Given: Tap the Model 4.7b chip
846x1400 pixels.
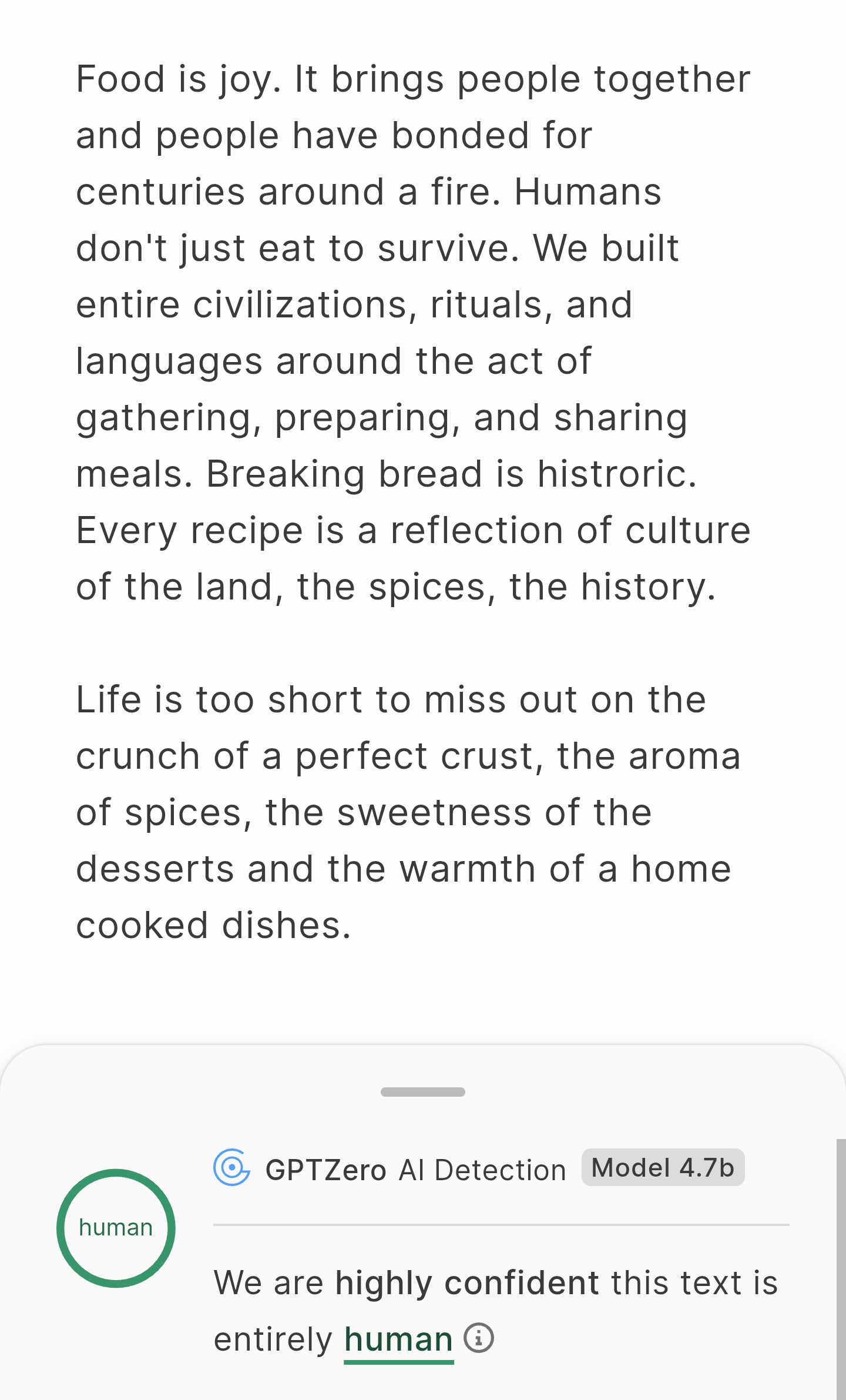Looking at the screenshot, I should tap(663, 1167).
